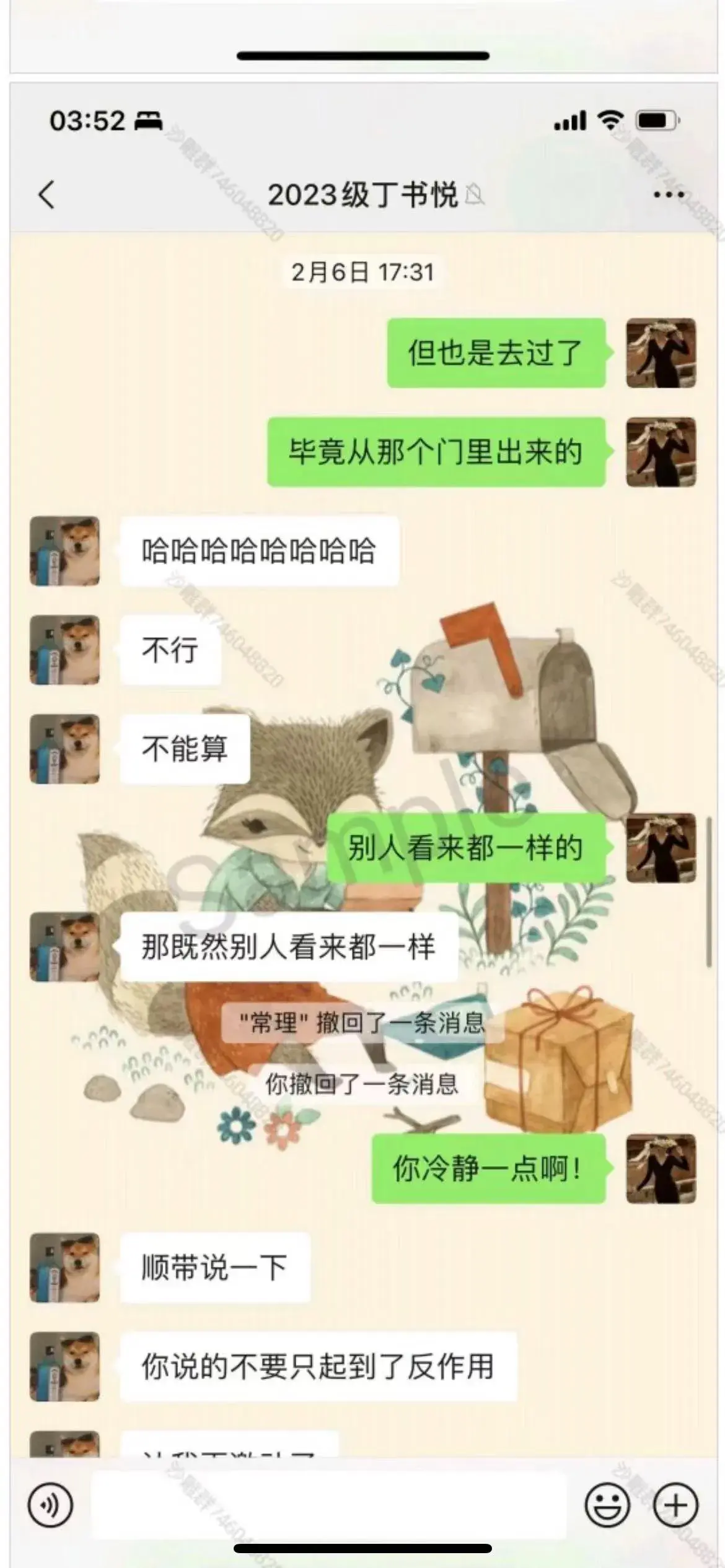This screenshot has height=1568, width=725.
Task: Open the chat info overflow menu
Action: point(669,195)
